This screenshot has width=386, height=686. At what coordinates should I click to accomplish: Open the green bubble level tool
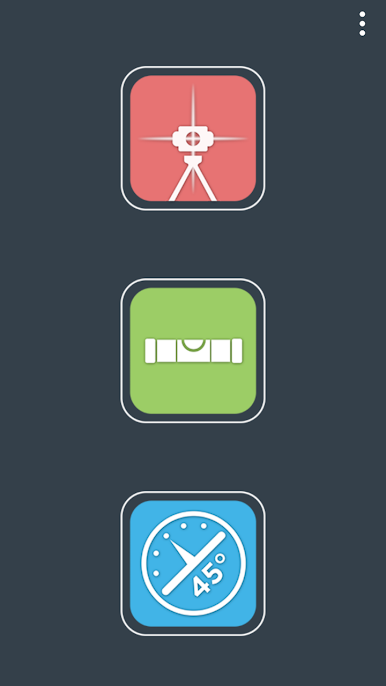[x=193, y=350]
